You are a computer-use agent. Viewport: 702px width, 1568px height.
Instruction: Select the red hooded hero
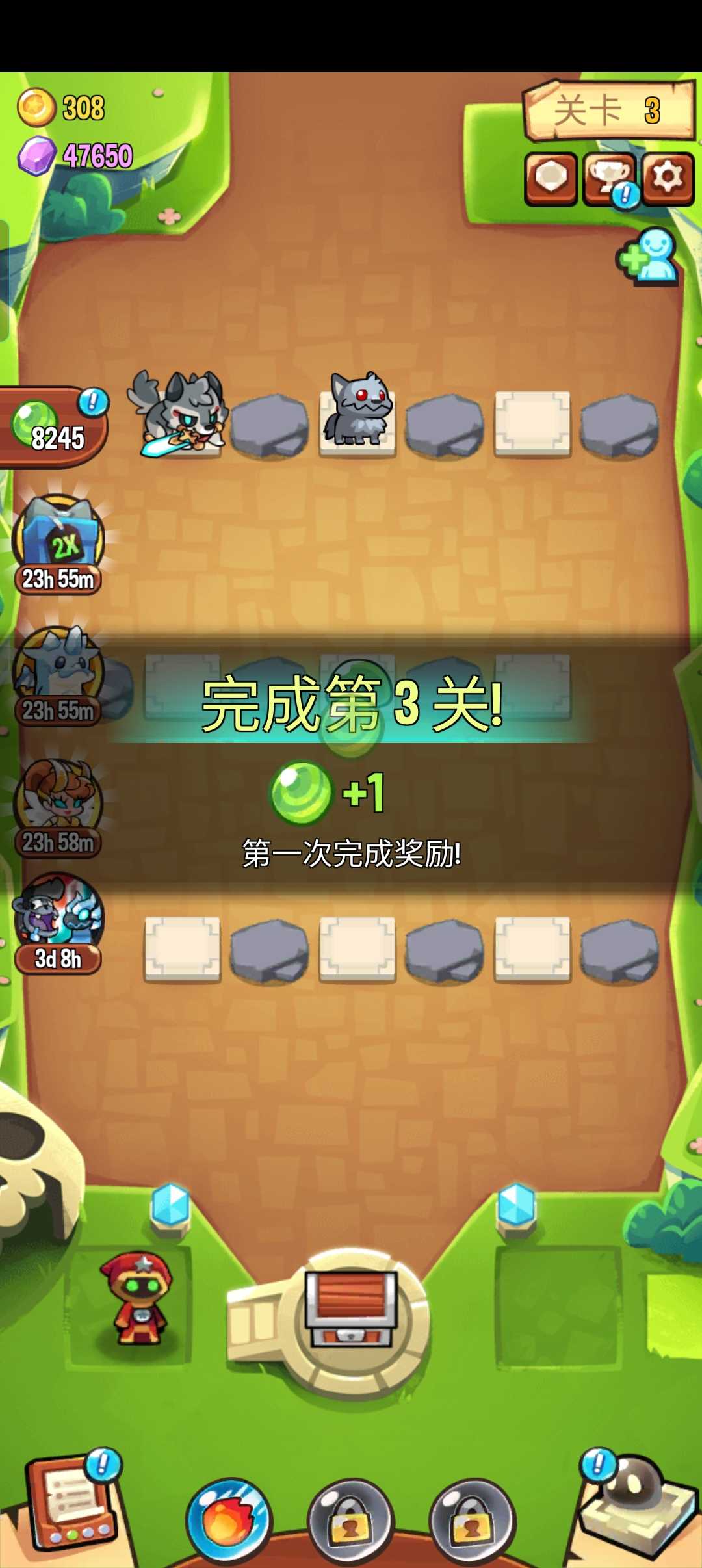(140, 1299)
